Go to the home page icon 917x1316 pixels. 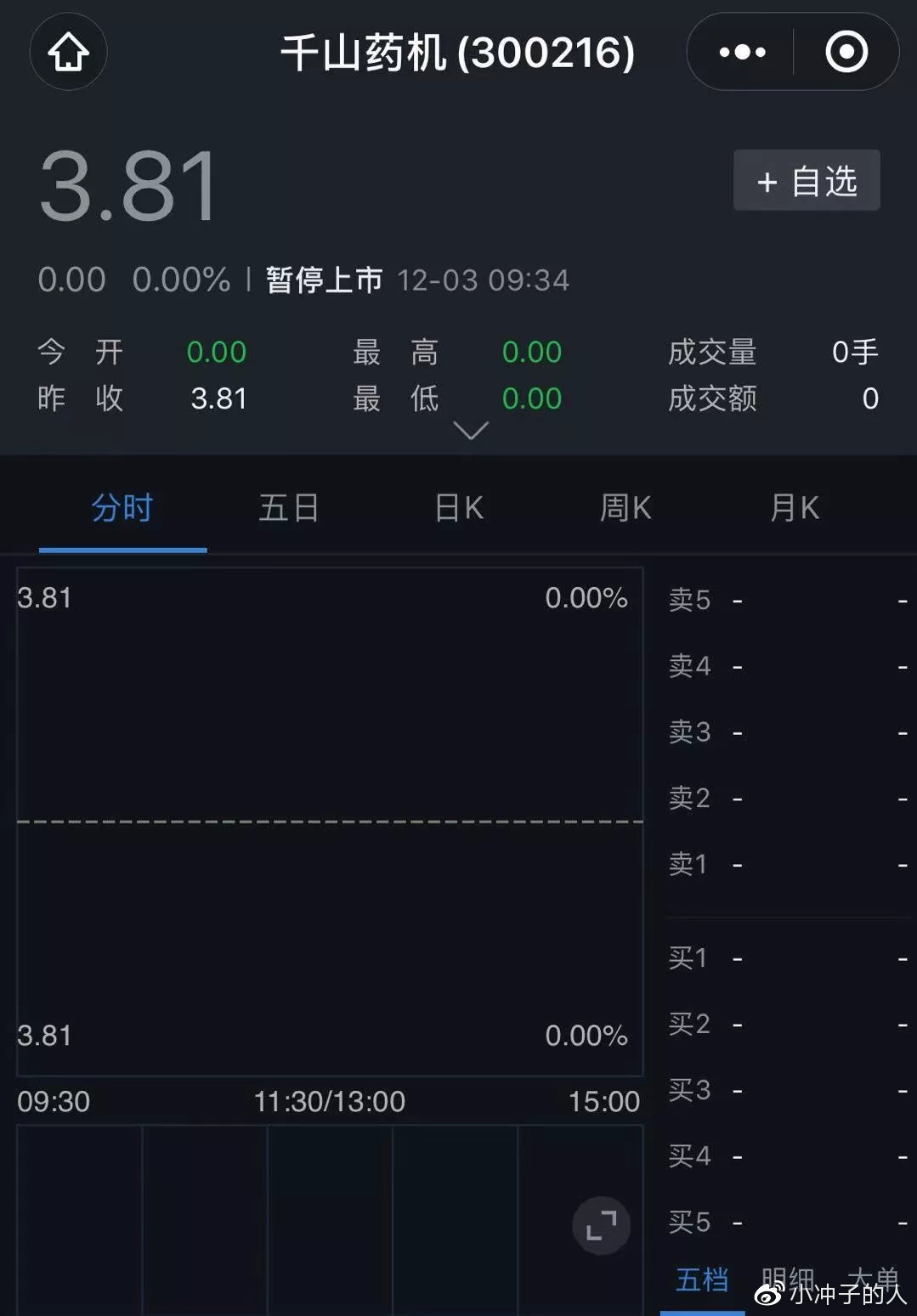tap(68, 53)
